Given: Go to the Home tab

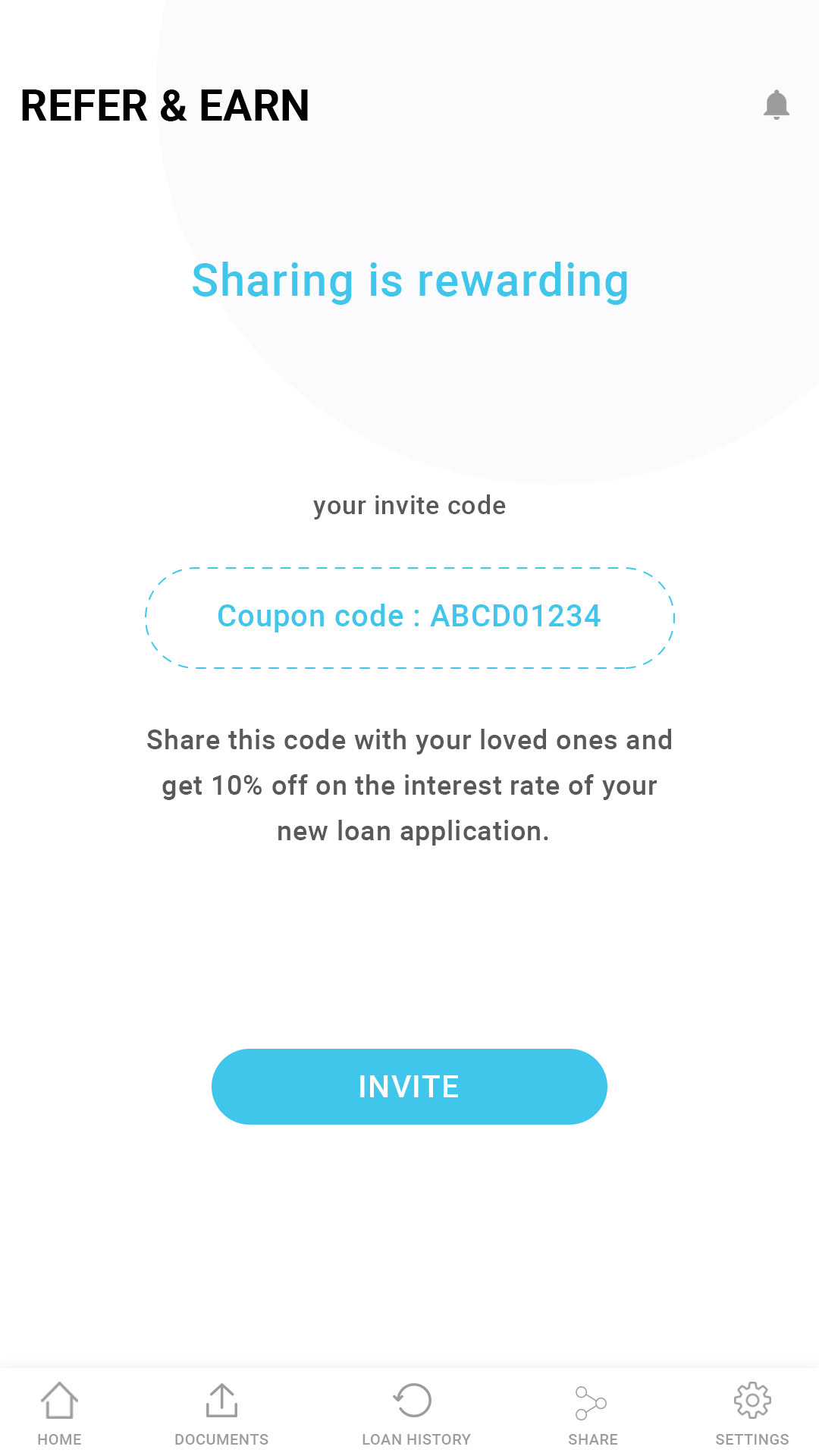Looking at the screenshot, I should 59,1414.
